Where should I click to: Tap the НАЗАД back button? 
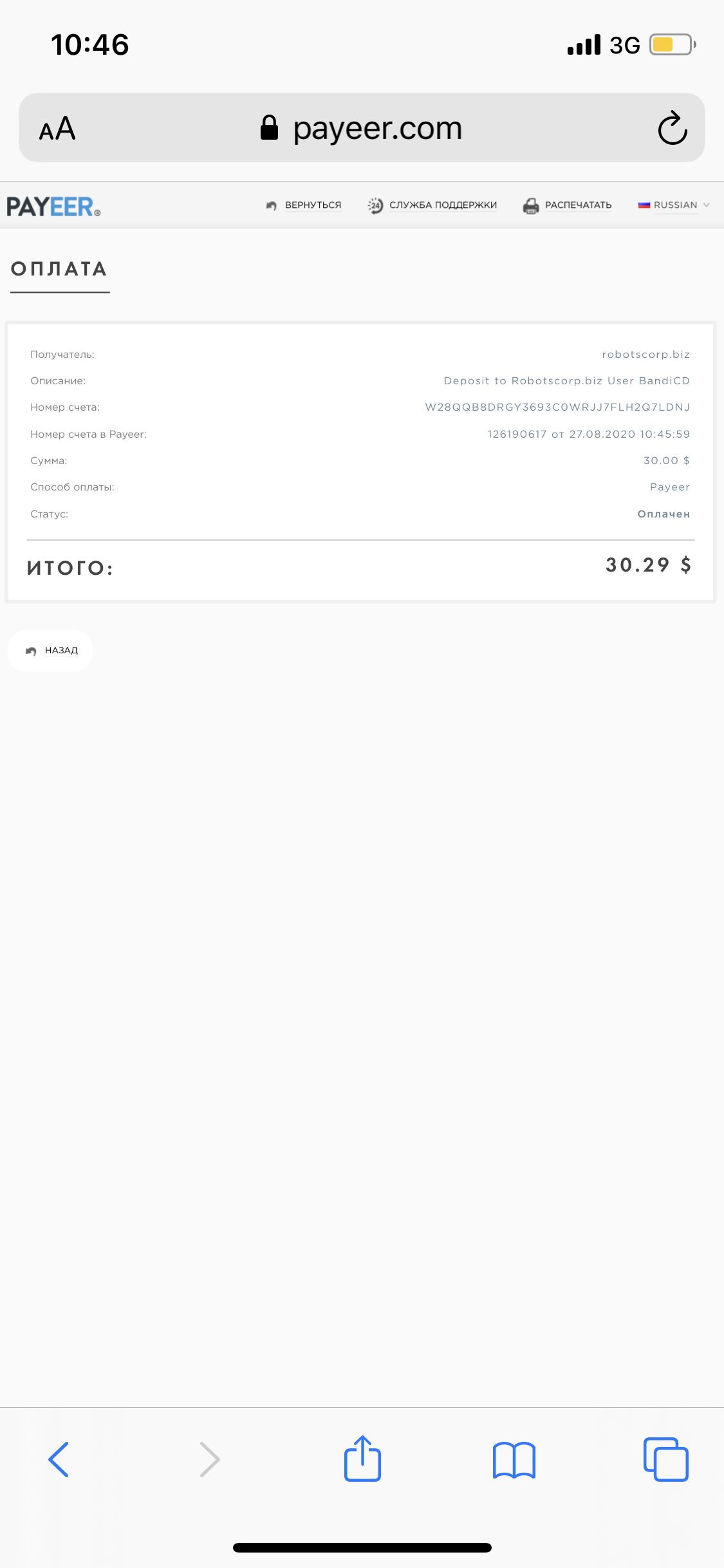50,651
